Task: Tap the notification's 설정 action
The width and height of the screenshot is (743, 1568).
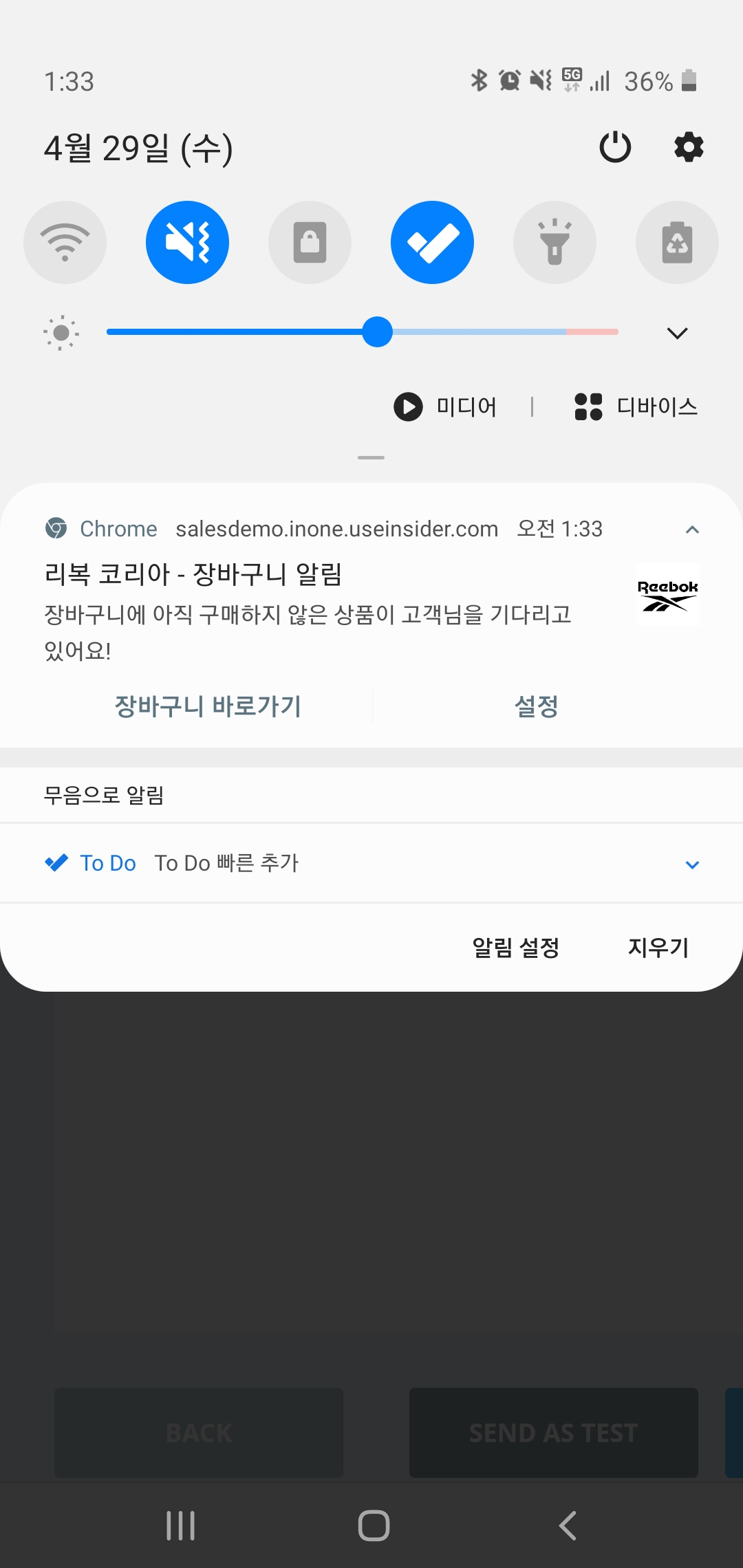Action: click(x=537, y=706)
